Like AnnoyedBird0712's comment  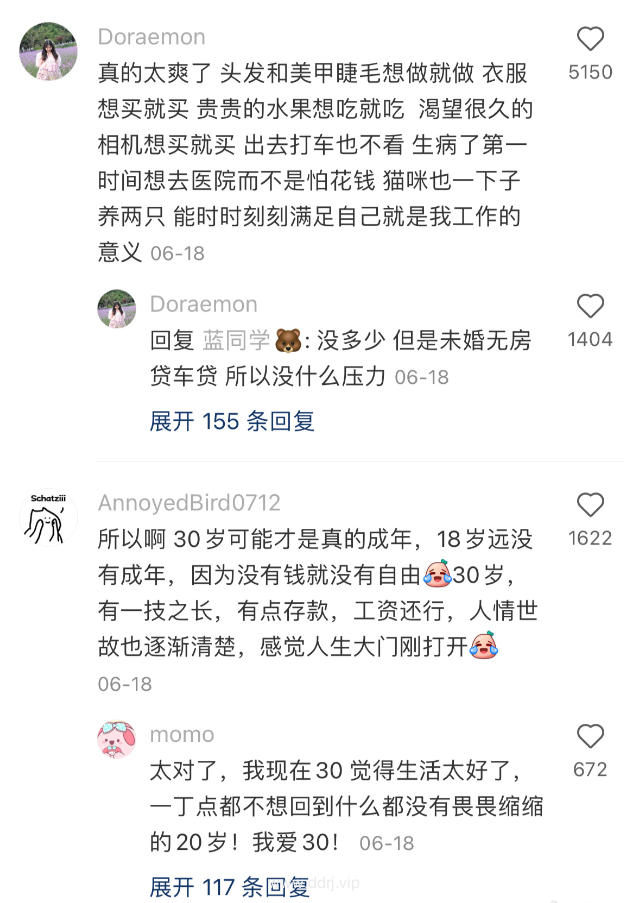click(x=590, y=505)
